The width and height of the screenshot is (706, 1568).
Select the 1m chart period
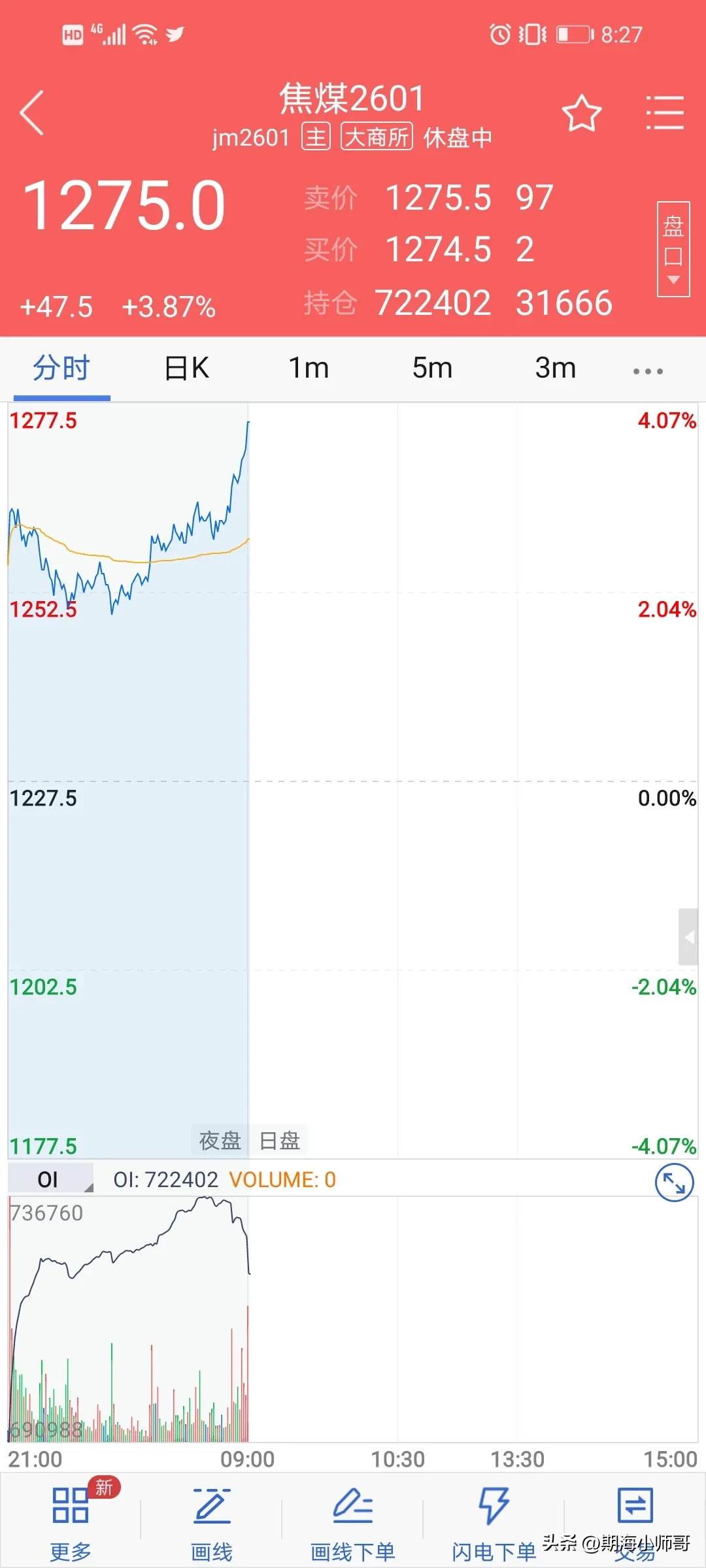point(309,368)
